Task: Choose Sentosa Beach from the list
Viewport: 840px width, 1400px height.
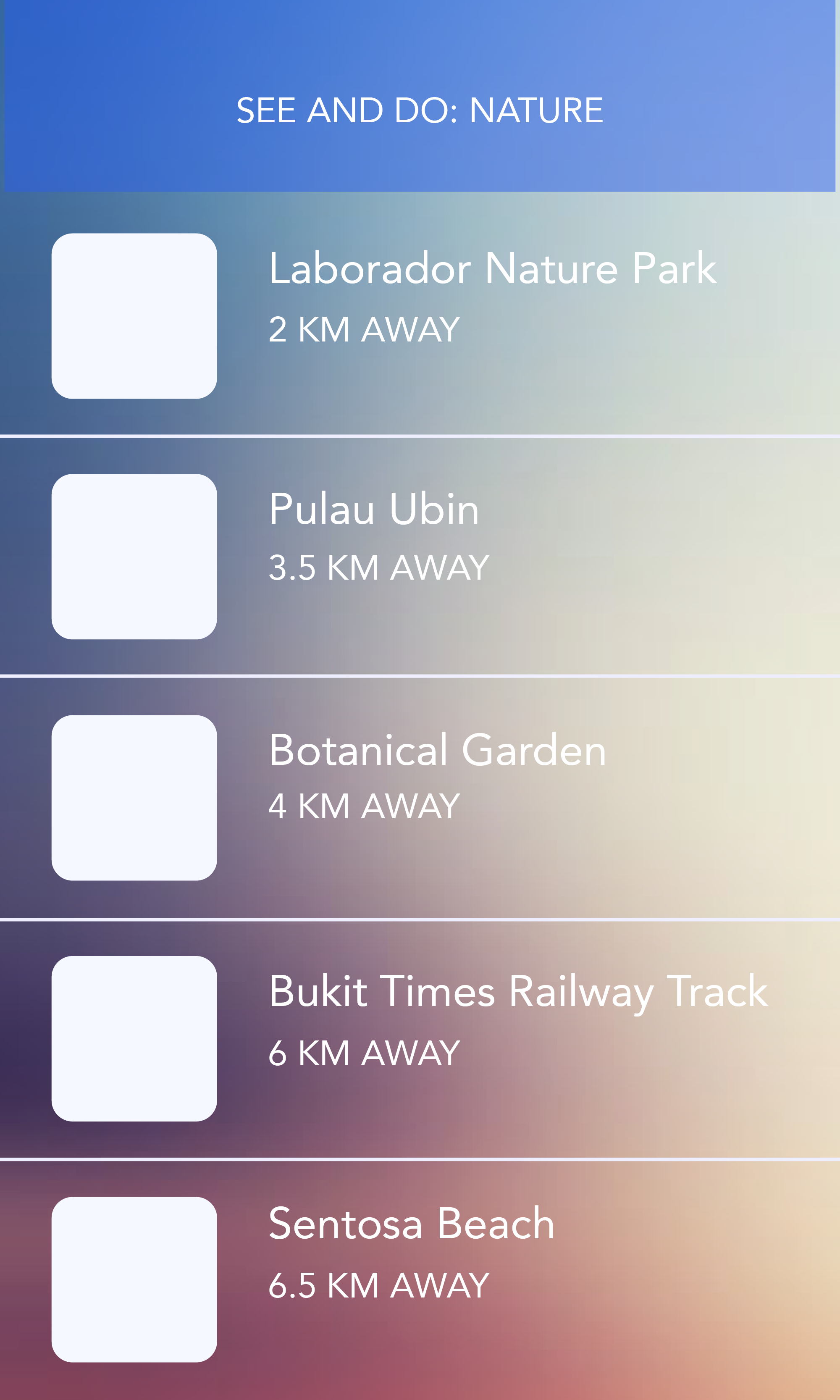Action: pos(411,1224)
